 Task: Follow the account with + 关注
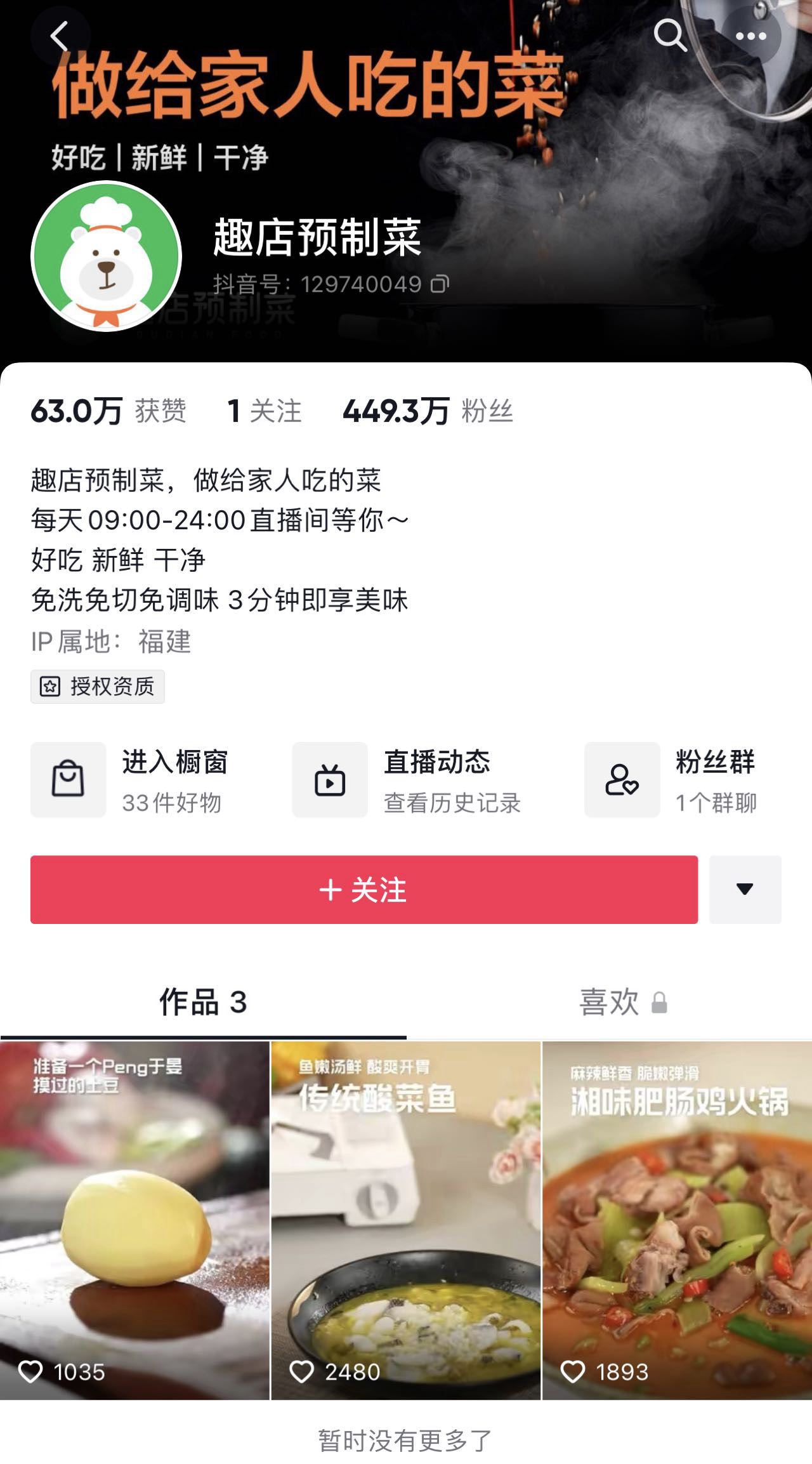click(x=364, y=890)
